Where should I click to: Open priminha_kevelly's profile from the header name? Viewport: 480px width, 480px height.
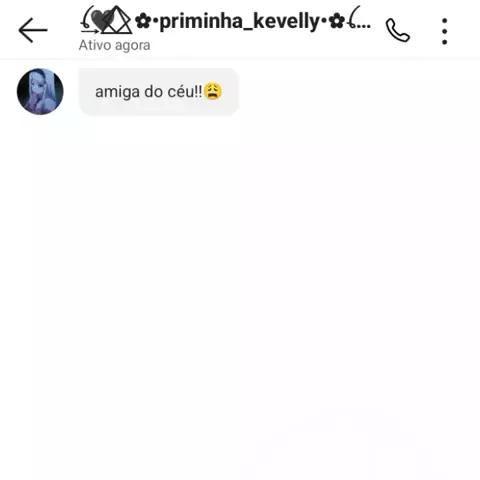click(x=225, y=22)
